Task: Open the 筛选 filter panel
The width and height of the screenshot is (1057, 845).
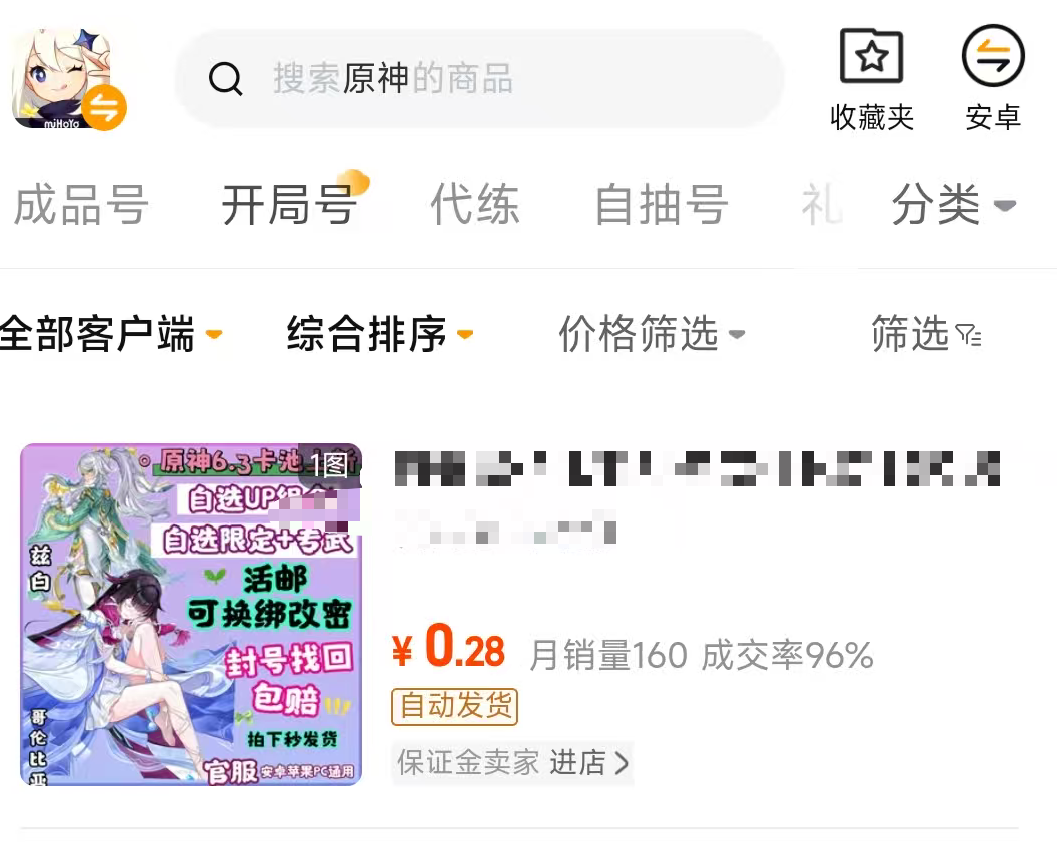Action: 925,334
